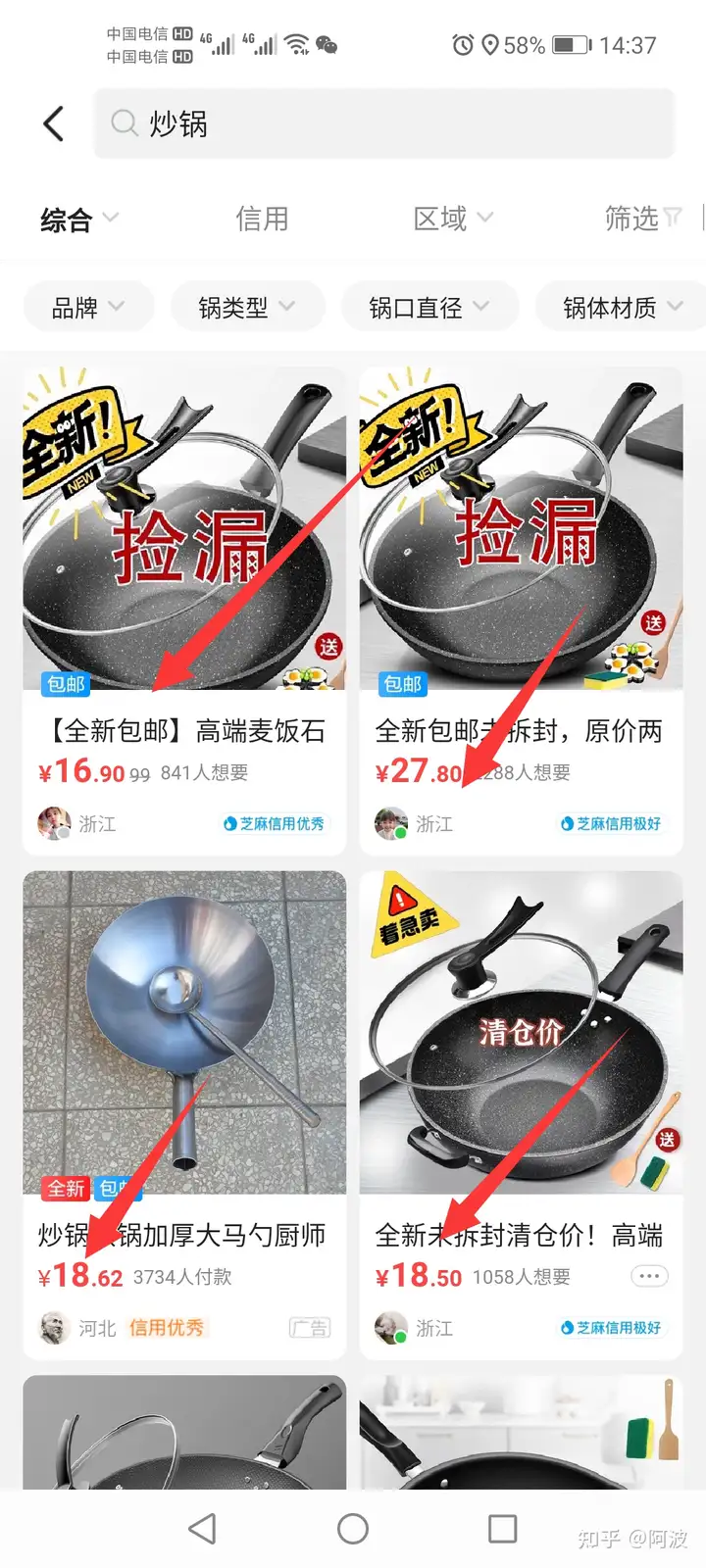The width and height of the screenshot is (706, 1568).
Task: Go back using the top-left arrow
Action: [54, 123]
